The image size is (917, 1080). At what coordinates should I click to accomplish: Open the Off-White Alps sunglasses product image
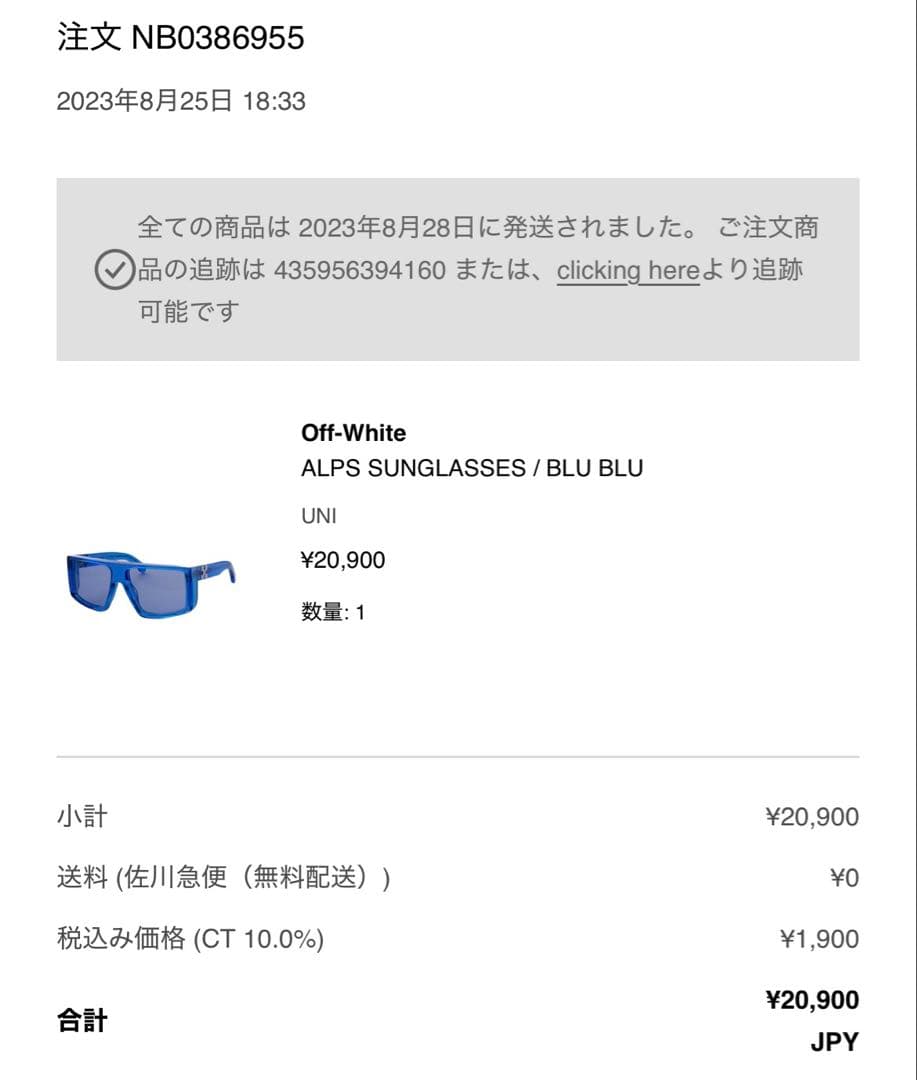(x=151, y=583)
